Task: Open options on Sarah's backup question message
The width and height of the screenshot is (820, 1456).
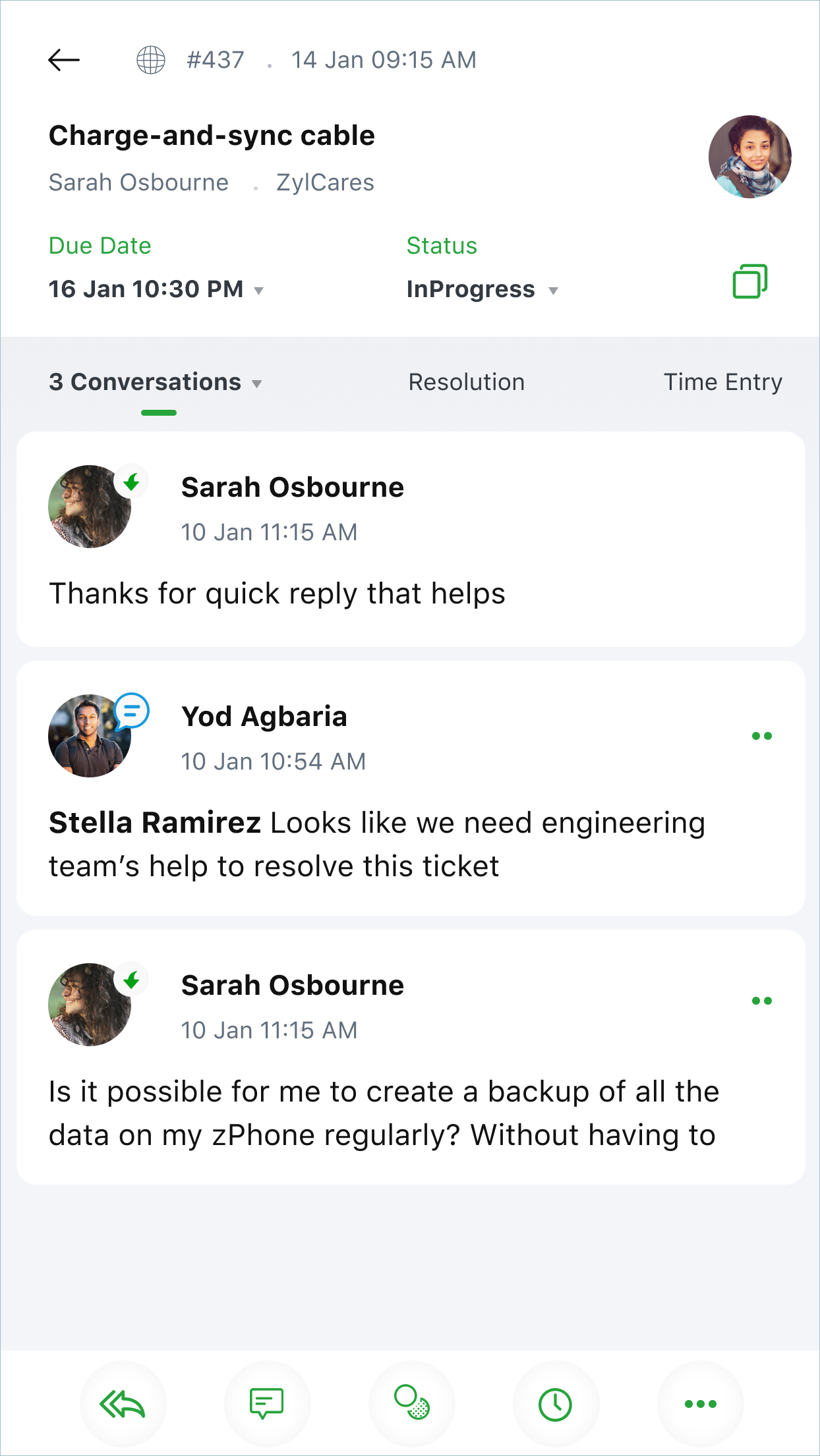Action: point(761,1001)
